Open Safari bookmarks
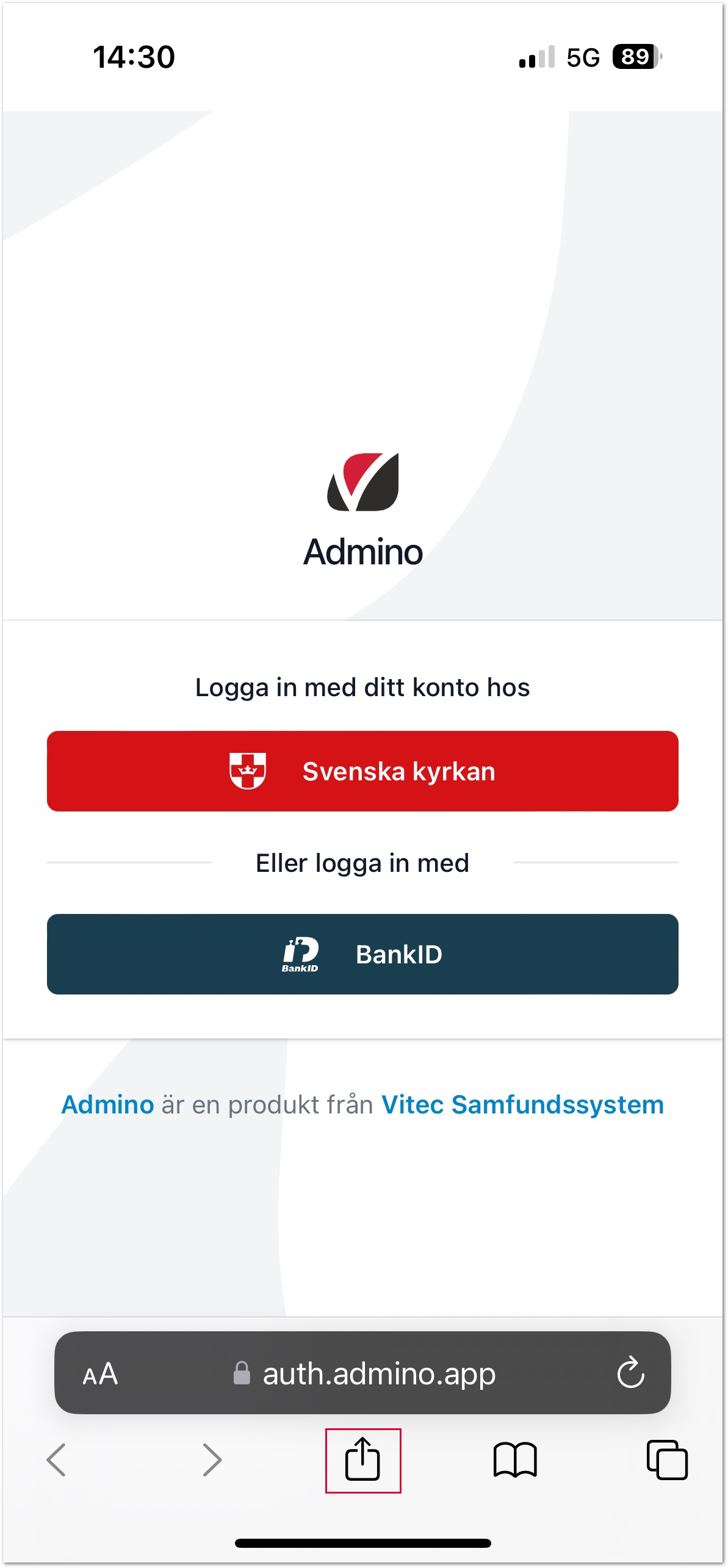 [x=515, y=1460]
